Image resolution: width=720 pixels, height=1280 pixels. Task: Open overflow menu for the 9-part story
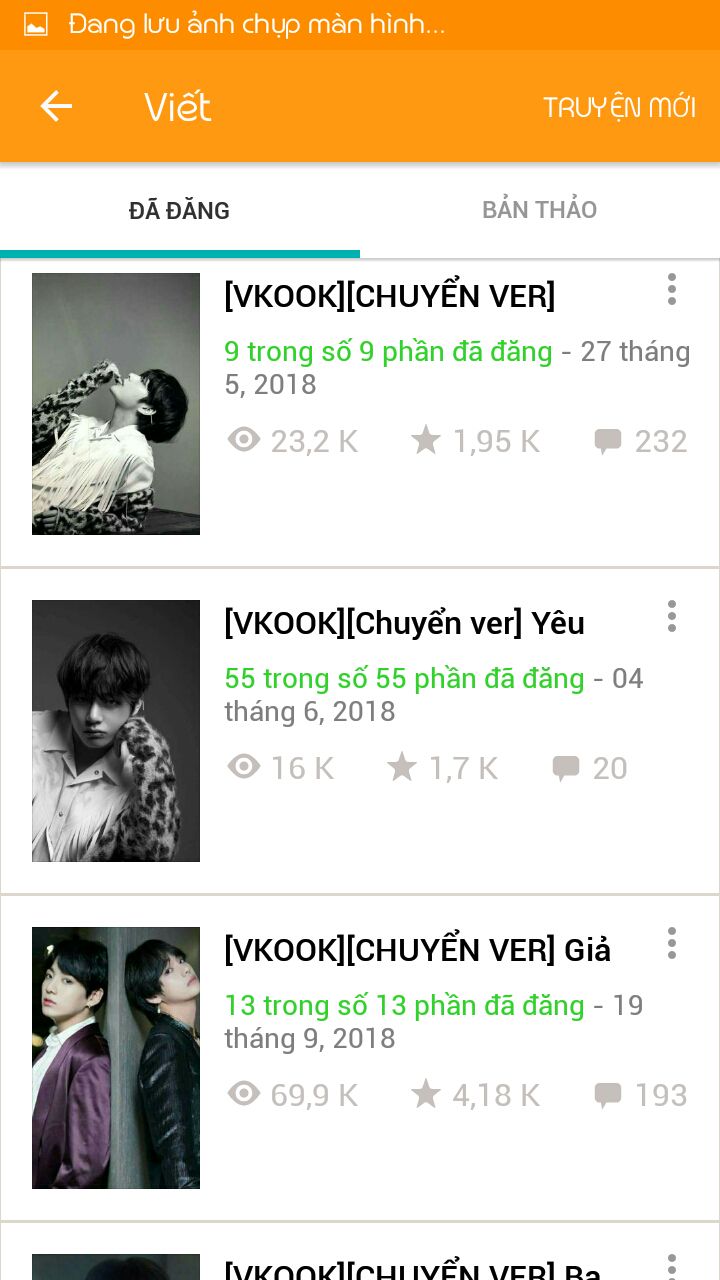[672, 290]
